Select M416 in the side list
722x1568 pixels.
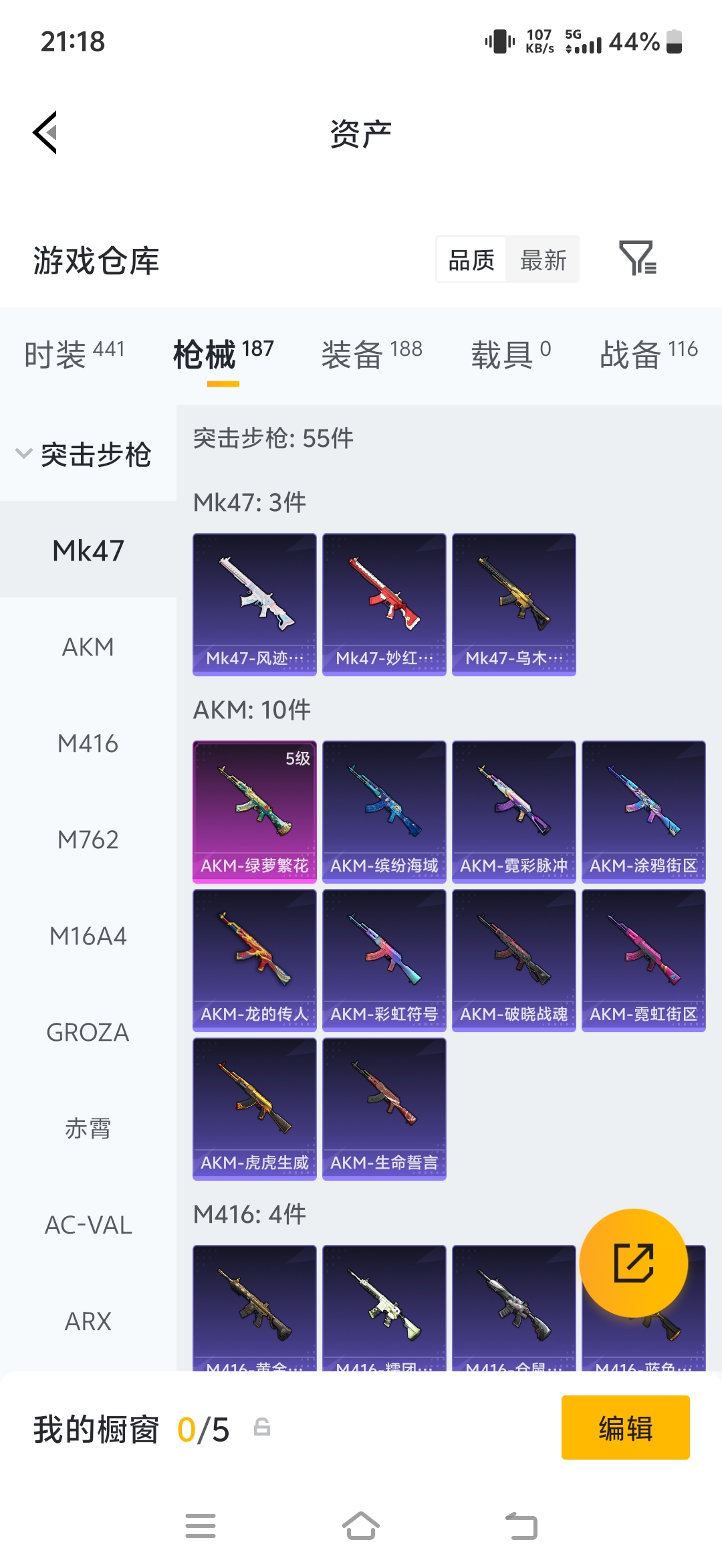tap(88, 743)
